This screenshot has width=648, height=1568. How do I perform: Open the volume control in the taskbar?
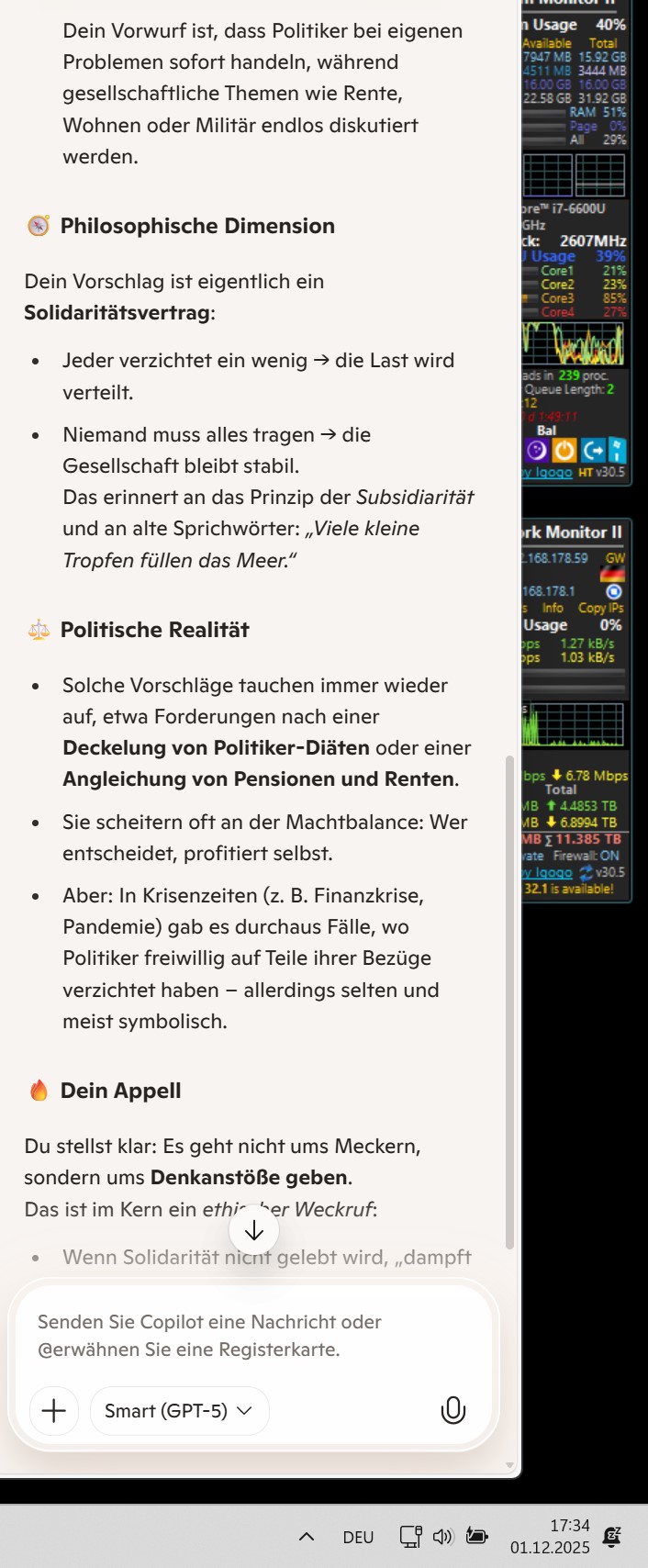(x=442, y=1537)
